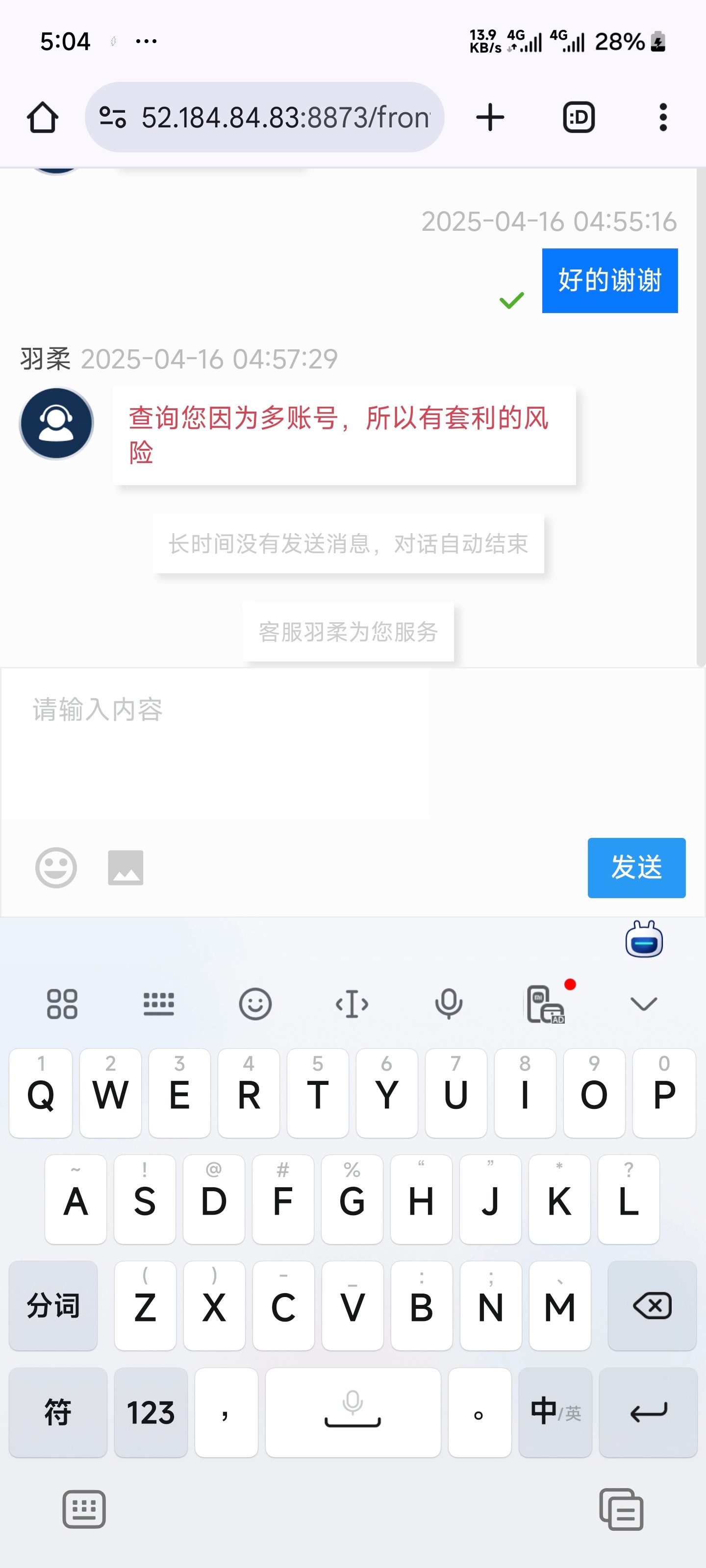
Task: Tap the keyboard backspace key
Action: (652, 1306)
